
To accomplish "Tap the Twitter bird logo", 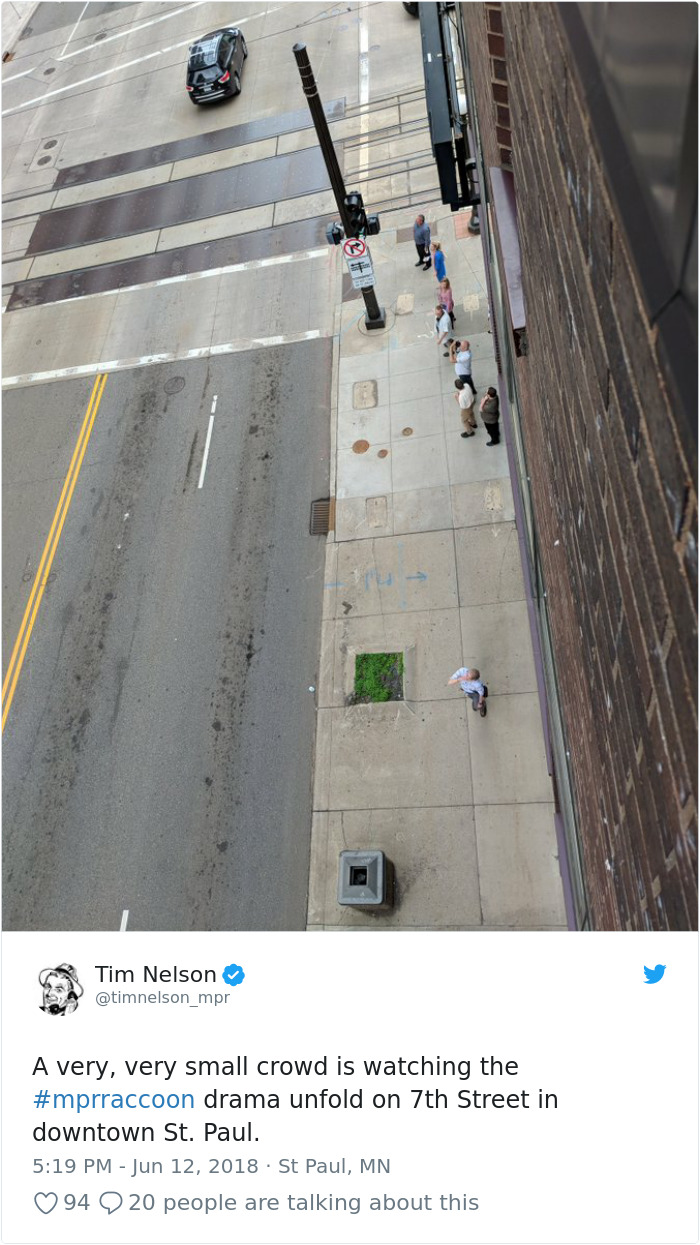I will 654,974.
